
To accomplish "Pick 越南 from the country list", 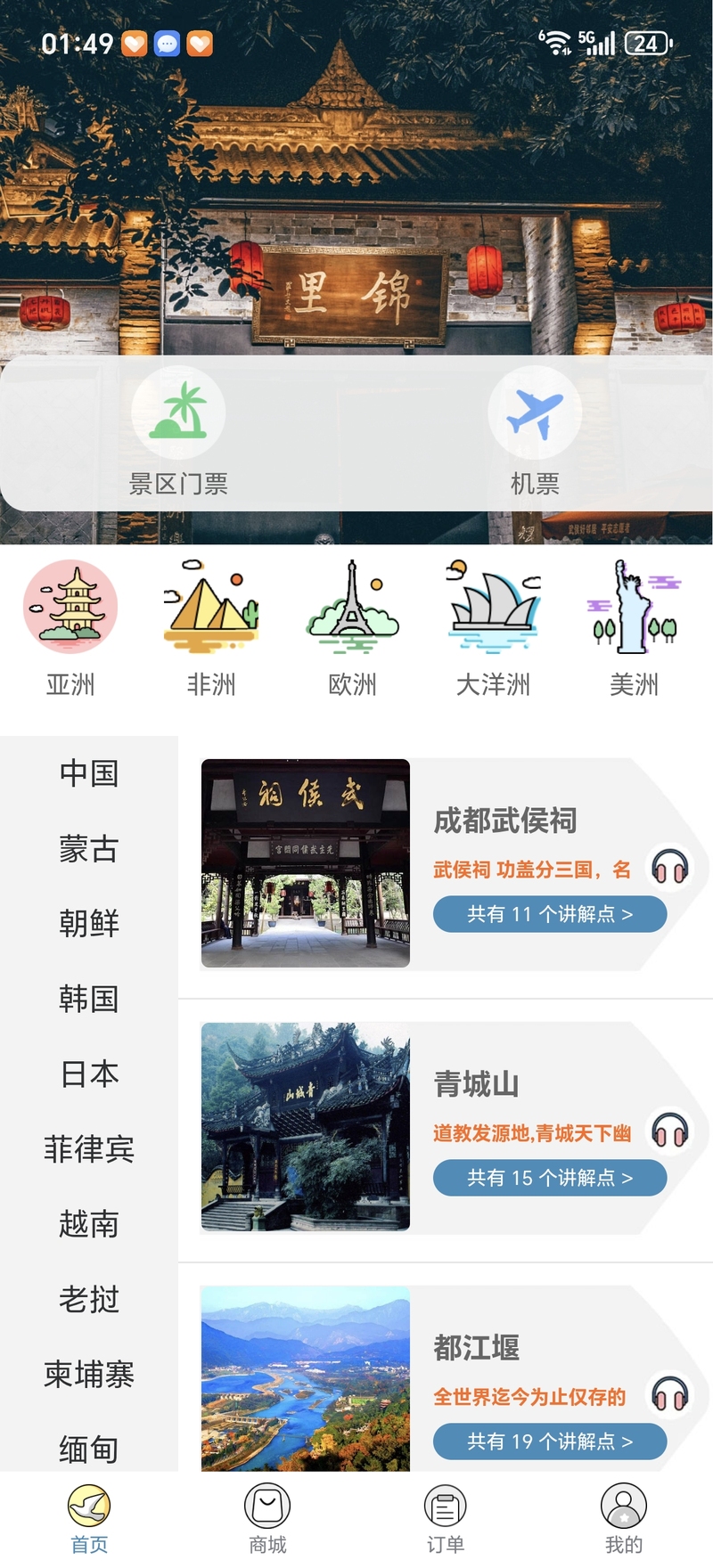I will point(89,1224).
